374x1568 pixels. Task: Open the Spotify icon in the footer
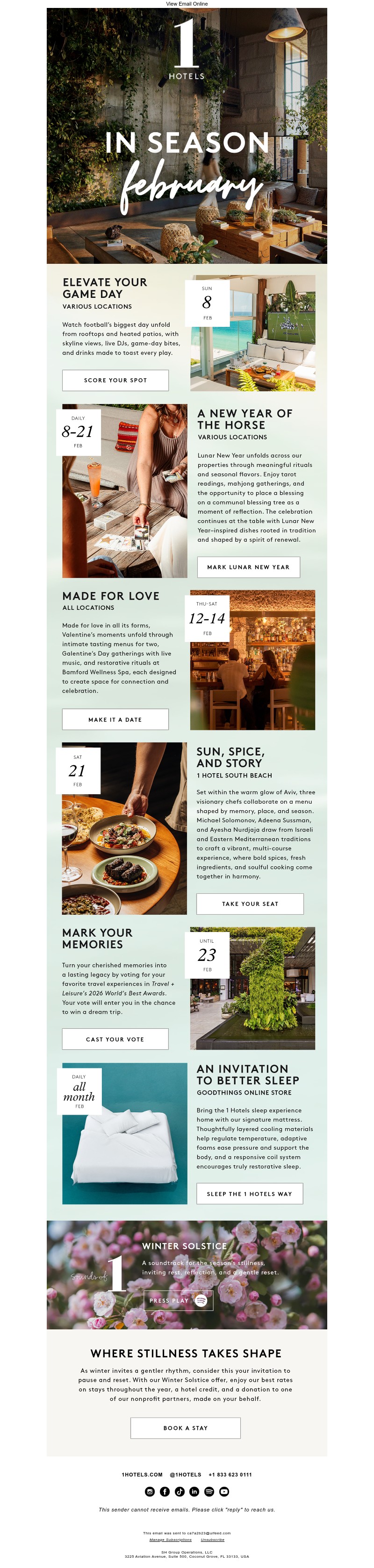[x=209, y=1492]
